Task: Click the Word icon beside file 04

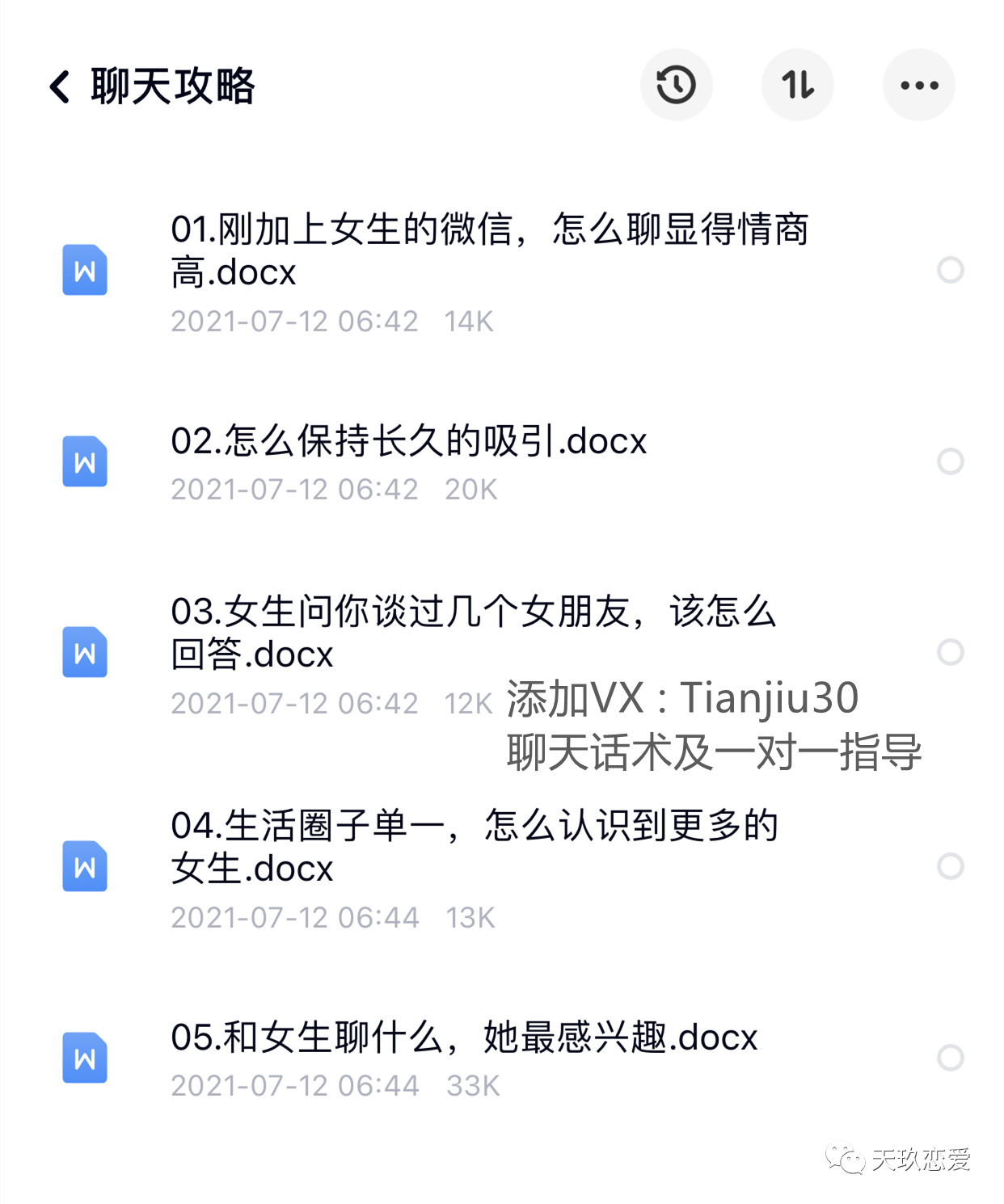Action: point(84,868)
